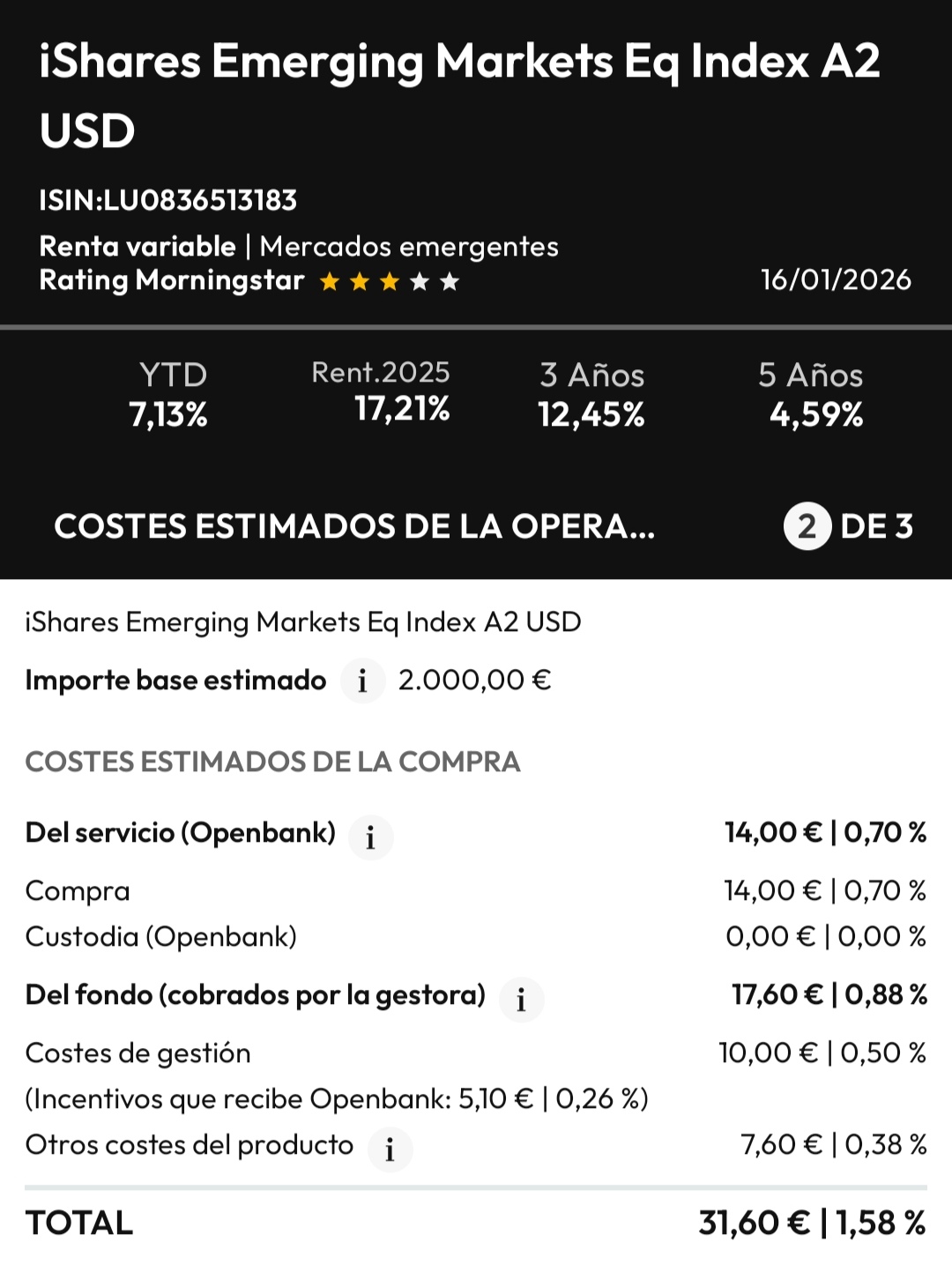This screenshot has height=1272, width=952.
Task: Open info on Otros costes del producto
Action: (x=390, y=1149)
